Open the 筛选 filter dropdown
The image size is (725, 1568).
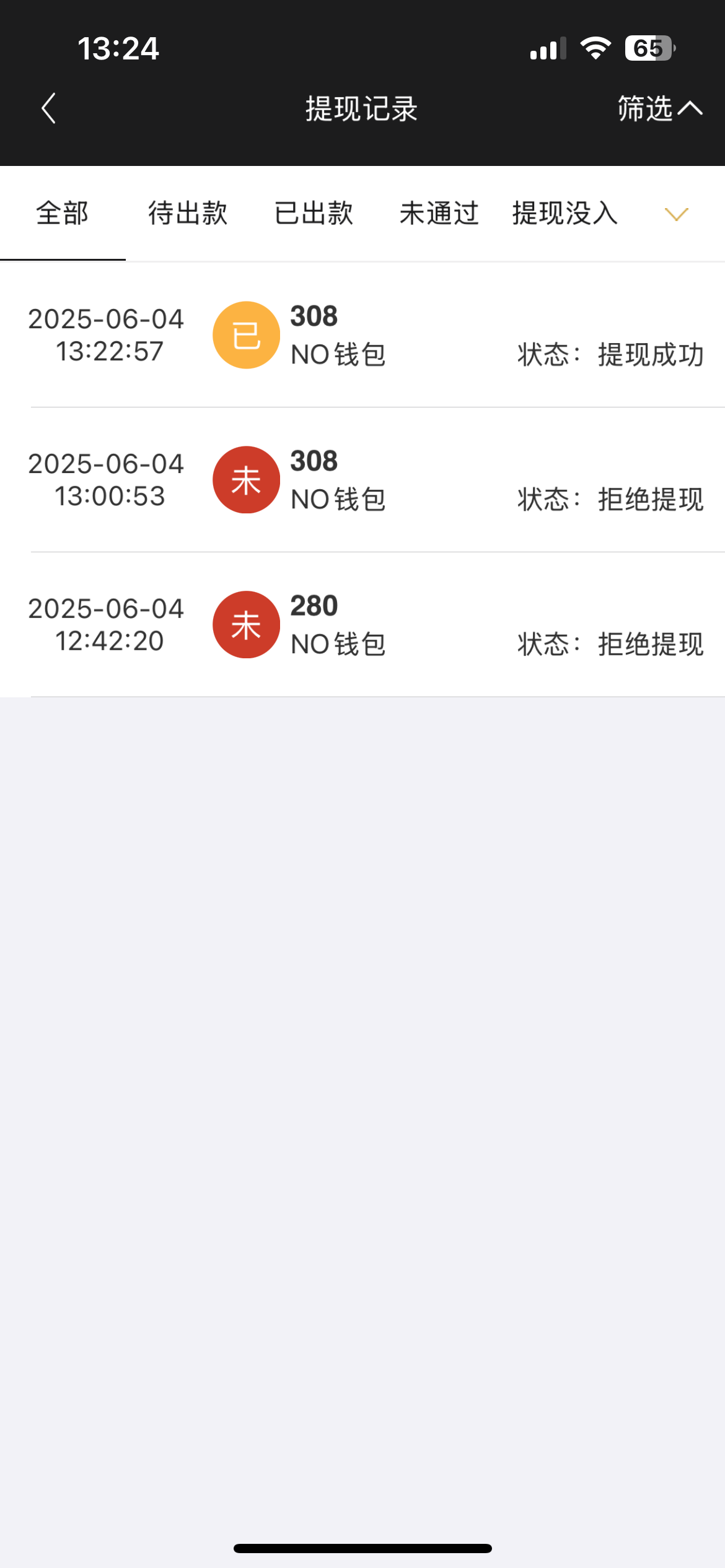pyautogui.click(x=659, y=109)
